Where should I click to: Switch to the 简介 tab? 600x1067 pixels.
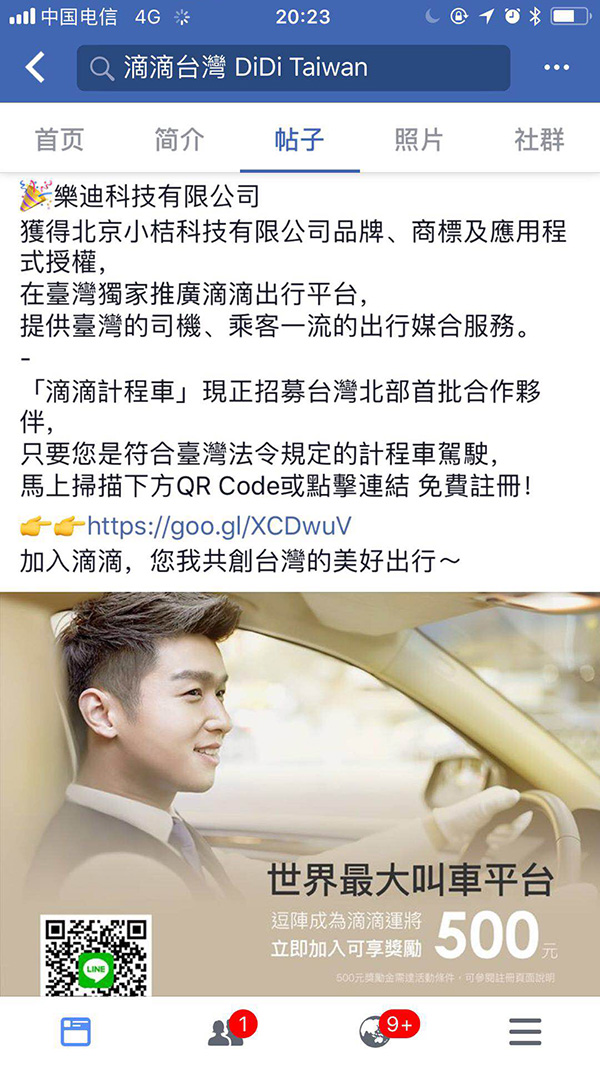180,139
